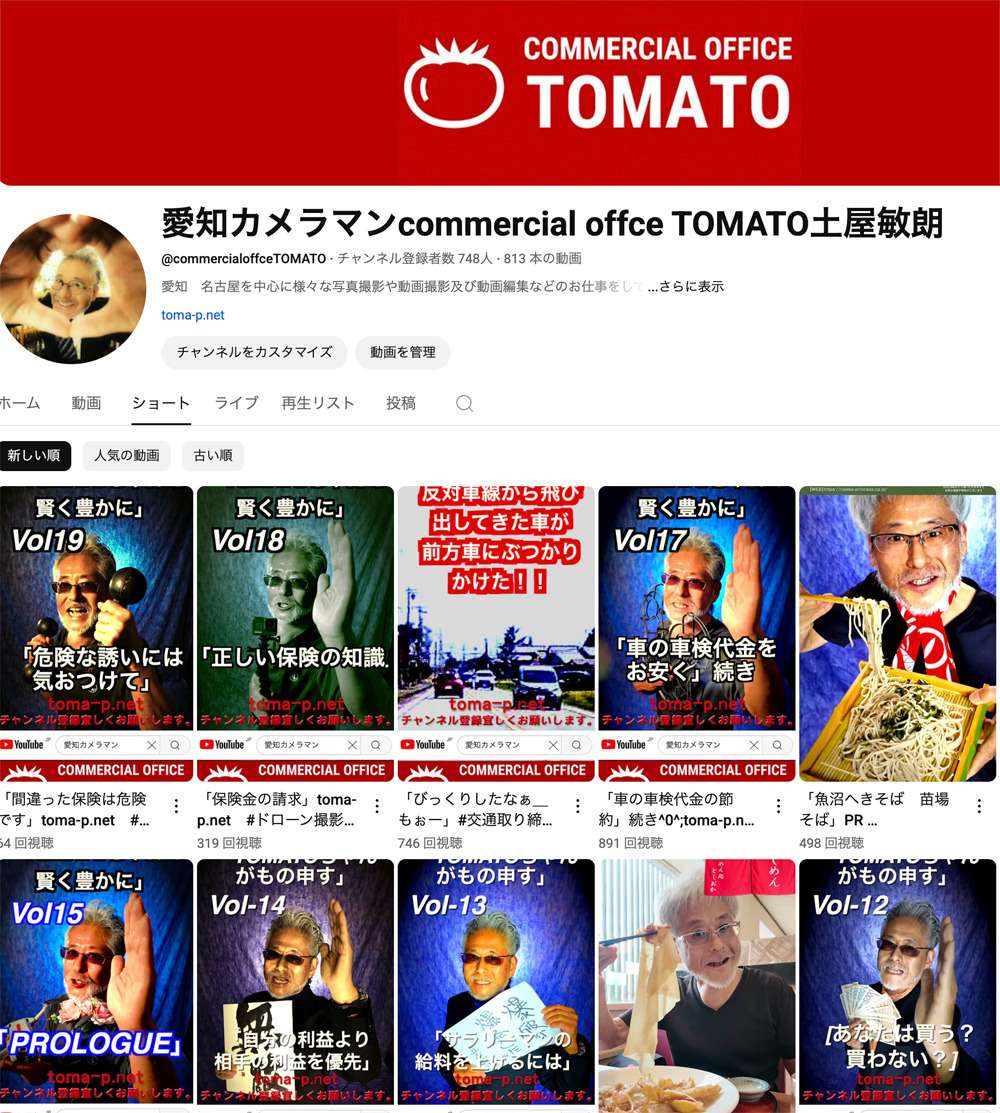Viewport: 1000px width, 1113px height.
Task: Play the 魚沼へぎそば short
Action: (x=897, y=630)
